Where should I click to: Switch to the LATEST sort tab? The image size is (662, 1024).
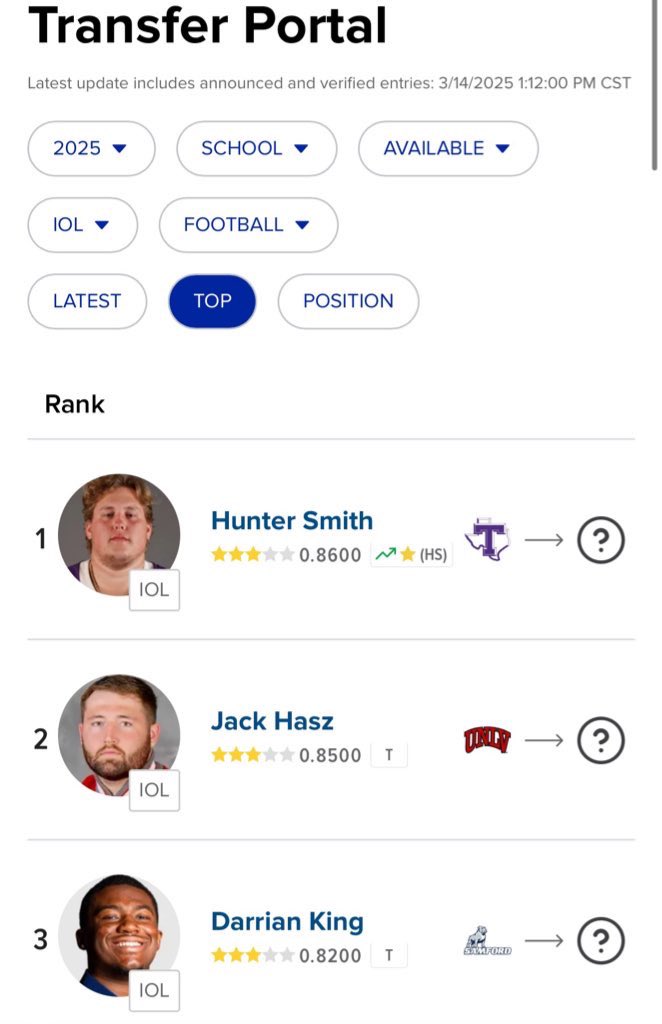(x=87, y=301)
